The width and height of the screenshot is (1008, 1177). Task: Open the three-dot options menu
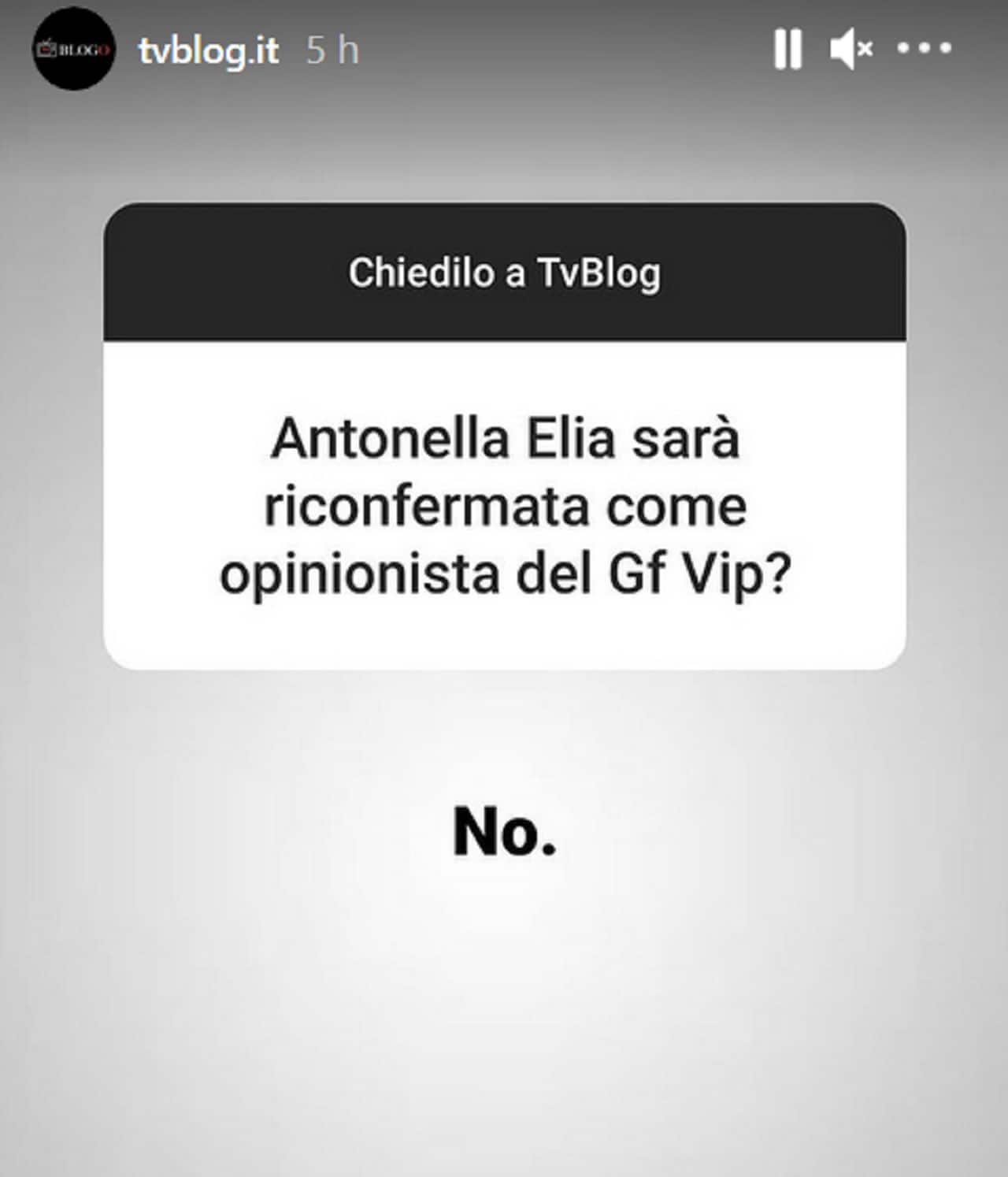coord(925,49)
